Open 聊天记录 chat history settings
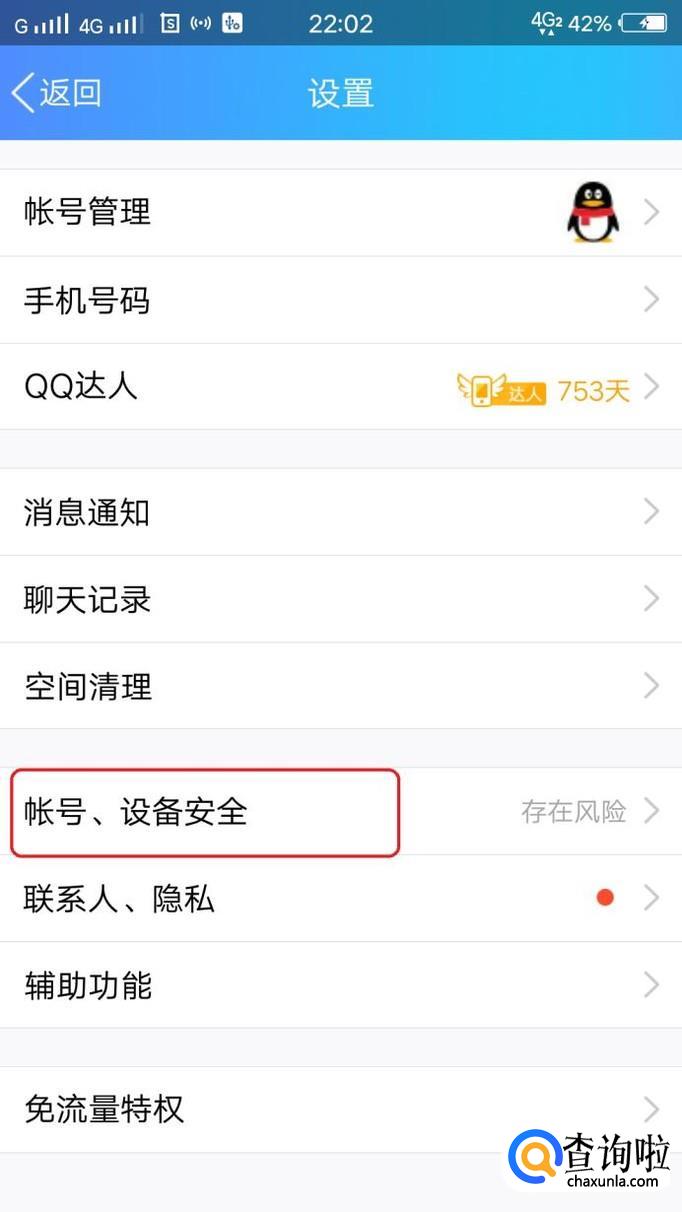 pos(87,599)
